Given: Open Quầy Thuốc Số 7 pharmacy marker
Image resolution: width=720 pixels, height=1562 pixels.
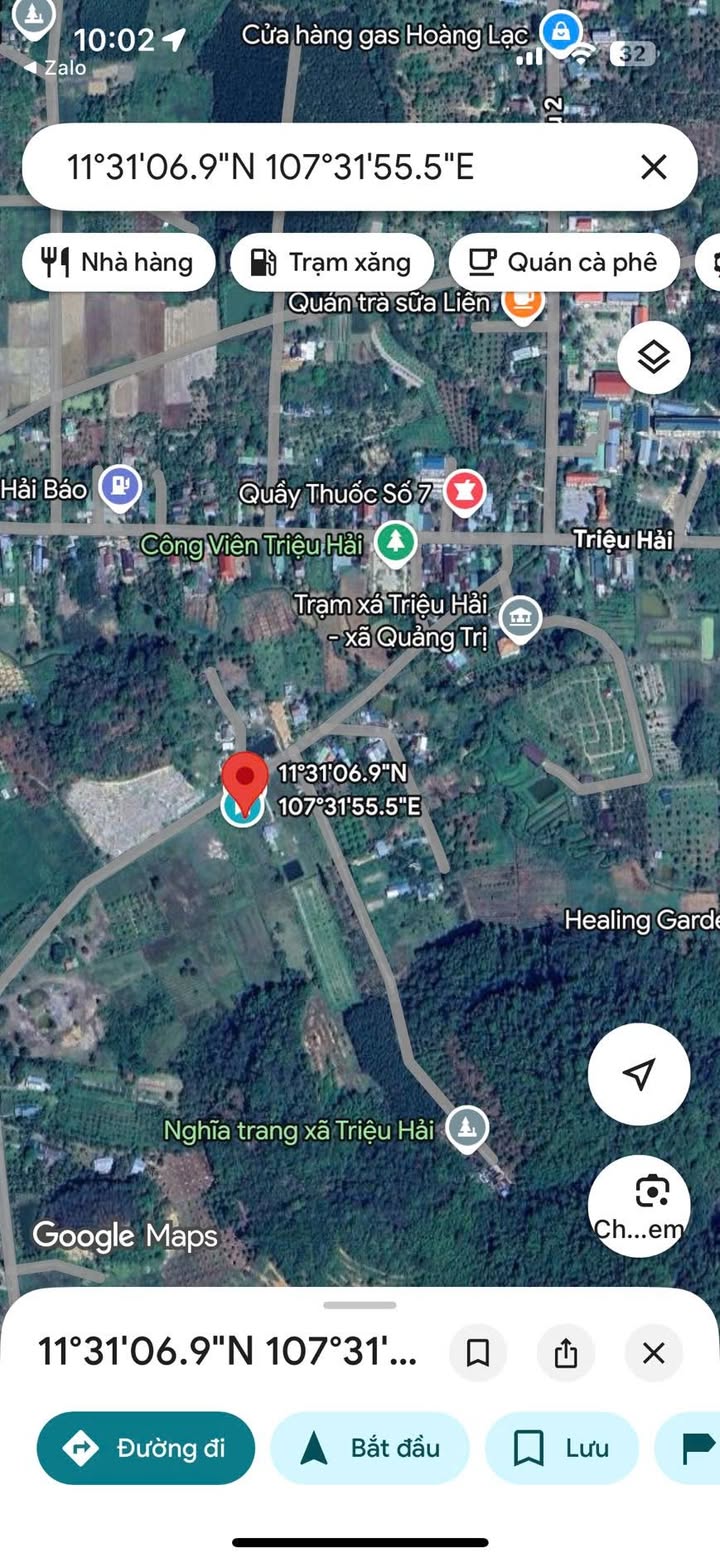Looking at the screenshot, I should [464, 491].
